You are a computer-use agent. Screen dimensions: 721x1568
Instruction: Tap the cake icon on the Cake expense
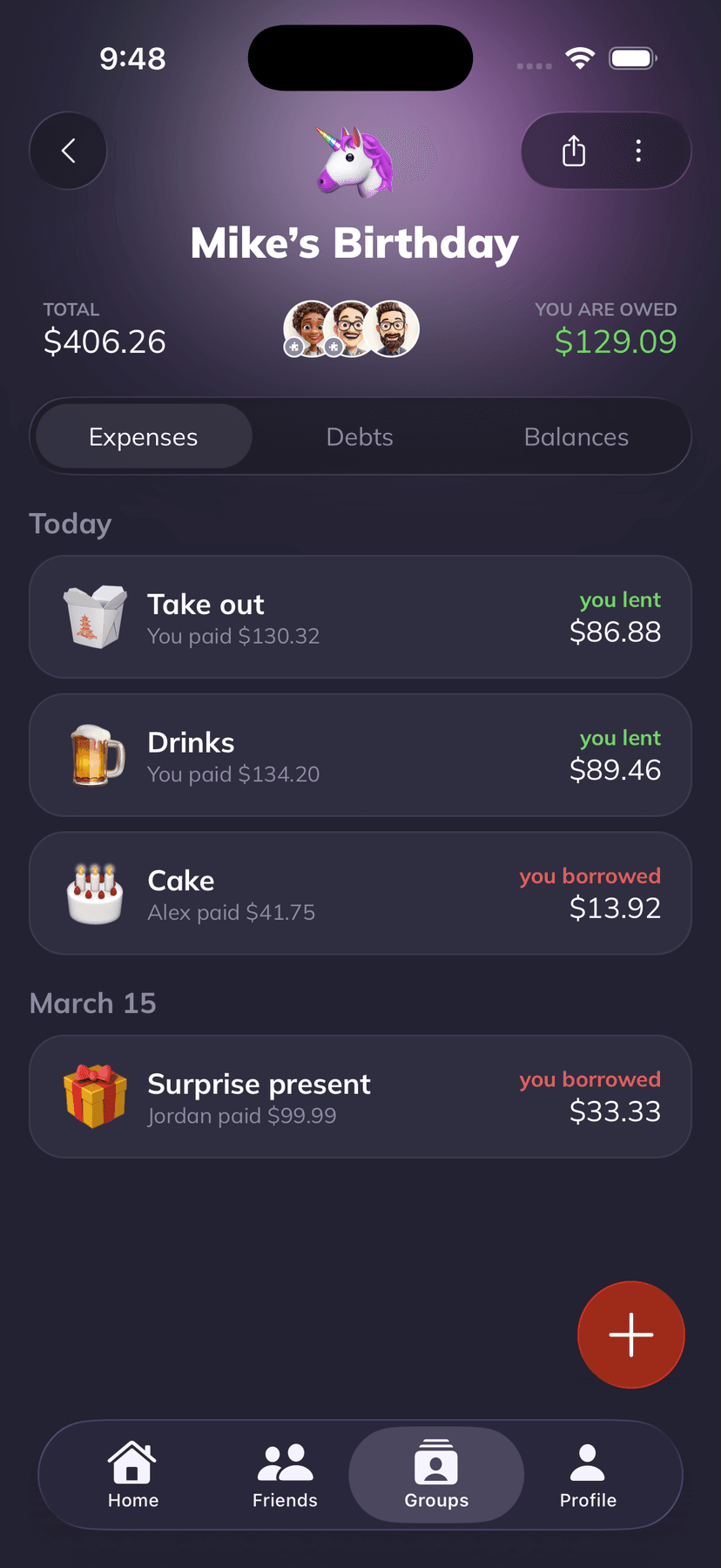96,893
